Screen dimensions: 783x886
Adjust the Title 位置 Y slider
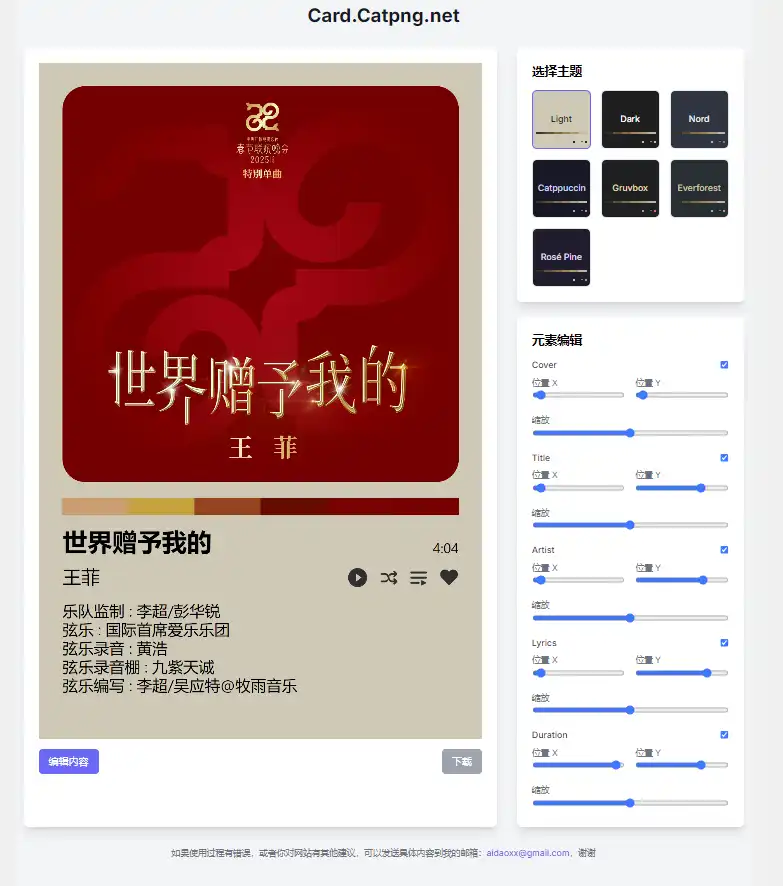point(701,488)
